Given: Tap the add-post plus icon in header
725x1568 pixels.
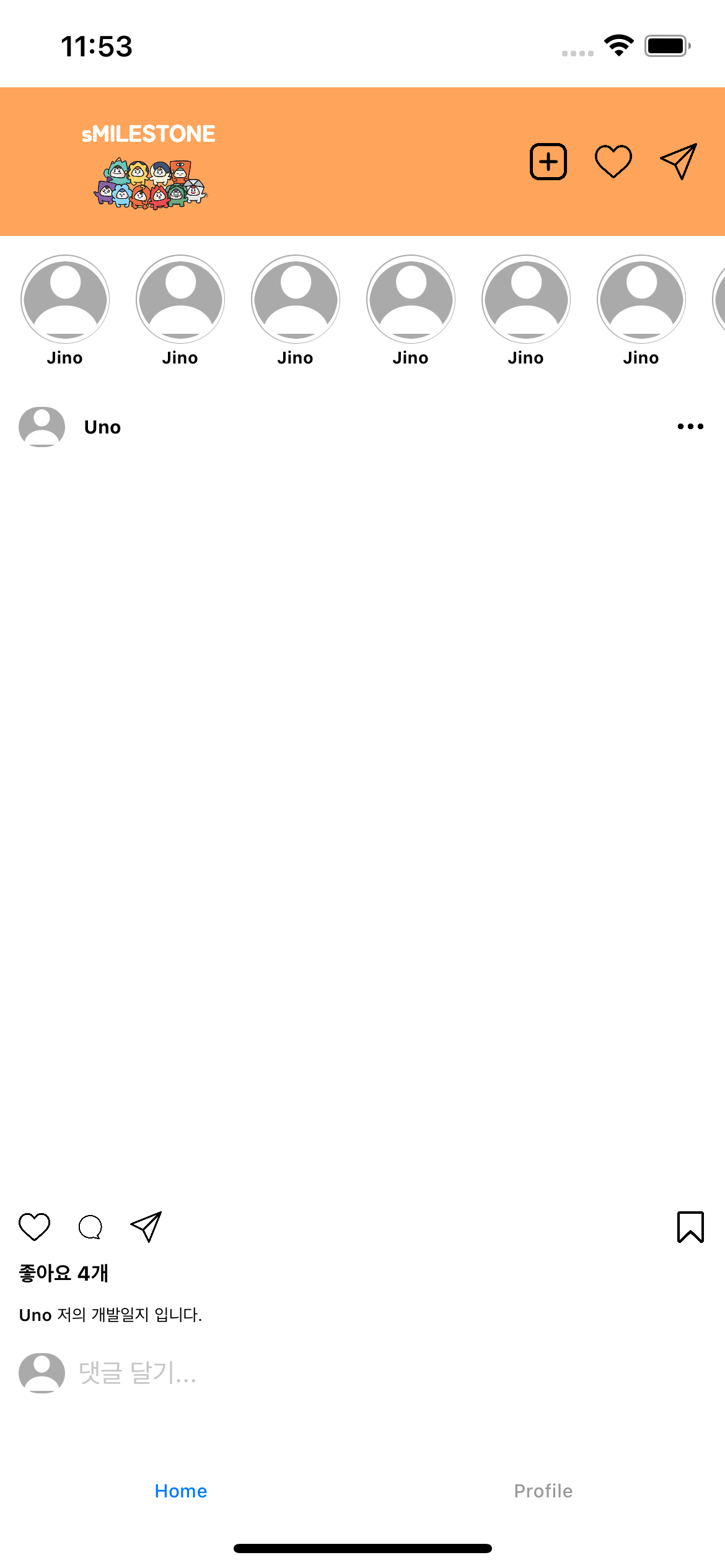Looking at the screenshot, I should coord(548,162).
